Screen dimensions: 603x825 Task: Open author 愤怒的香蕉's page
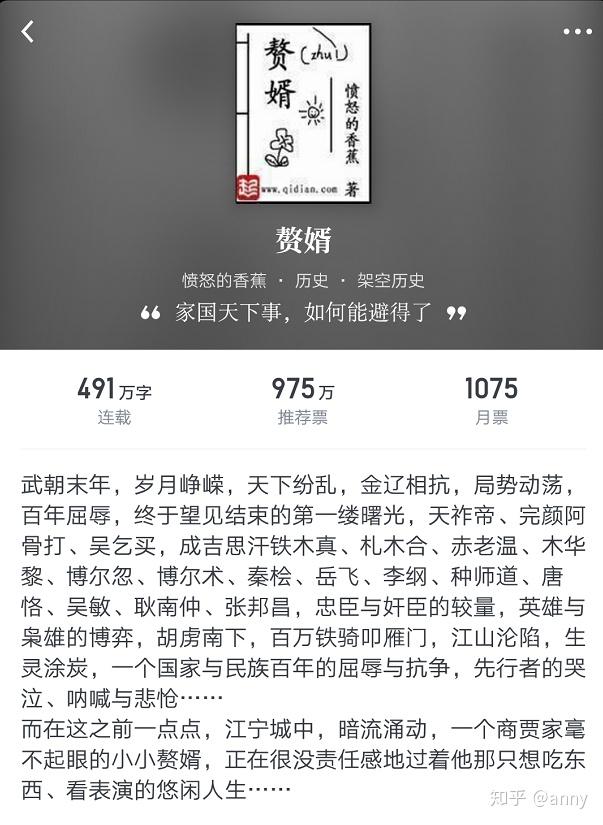tap(225, 280)
